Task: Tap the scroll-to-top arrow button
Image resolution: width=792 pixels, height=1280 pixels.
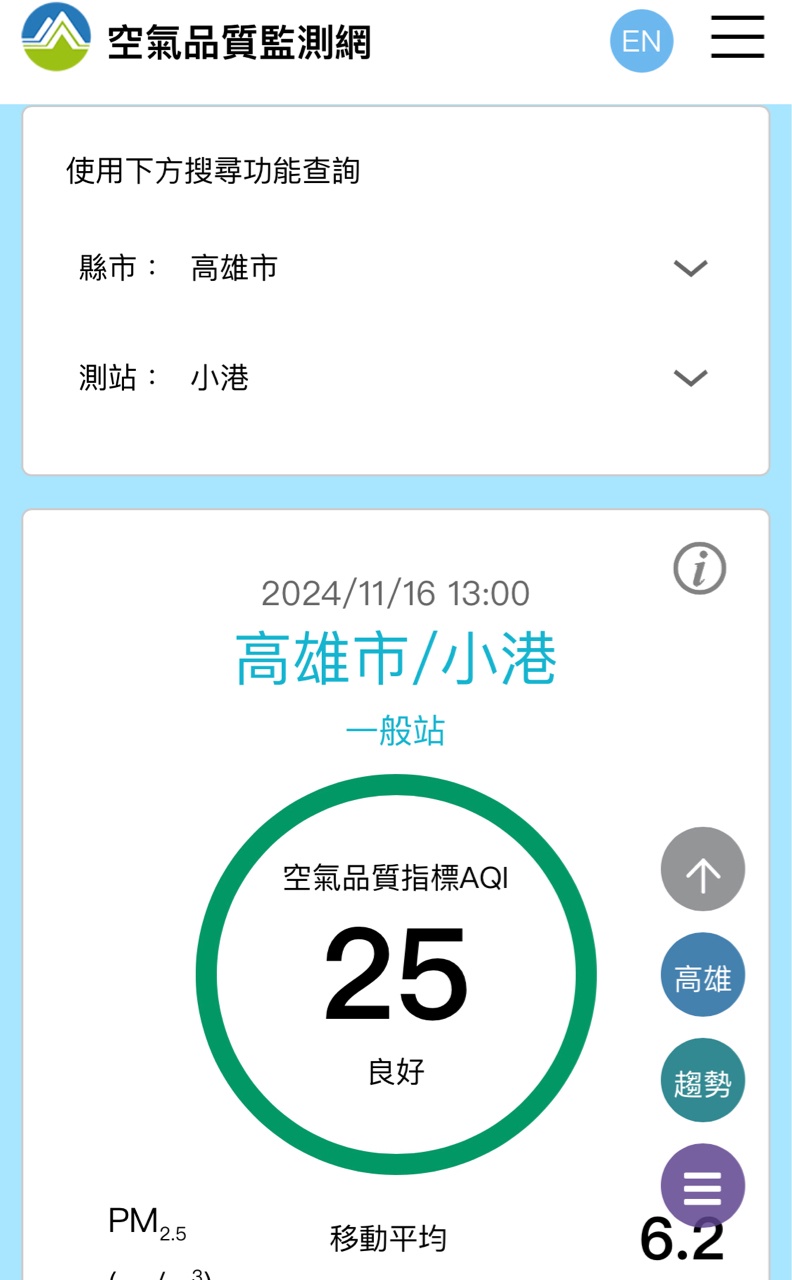Action: click(703, 869)
